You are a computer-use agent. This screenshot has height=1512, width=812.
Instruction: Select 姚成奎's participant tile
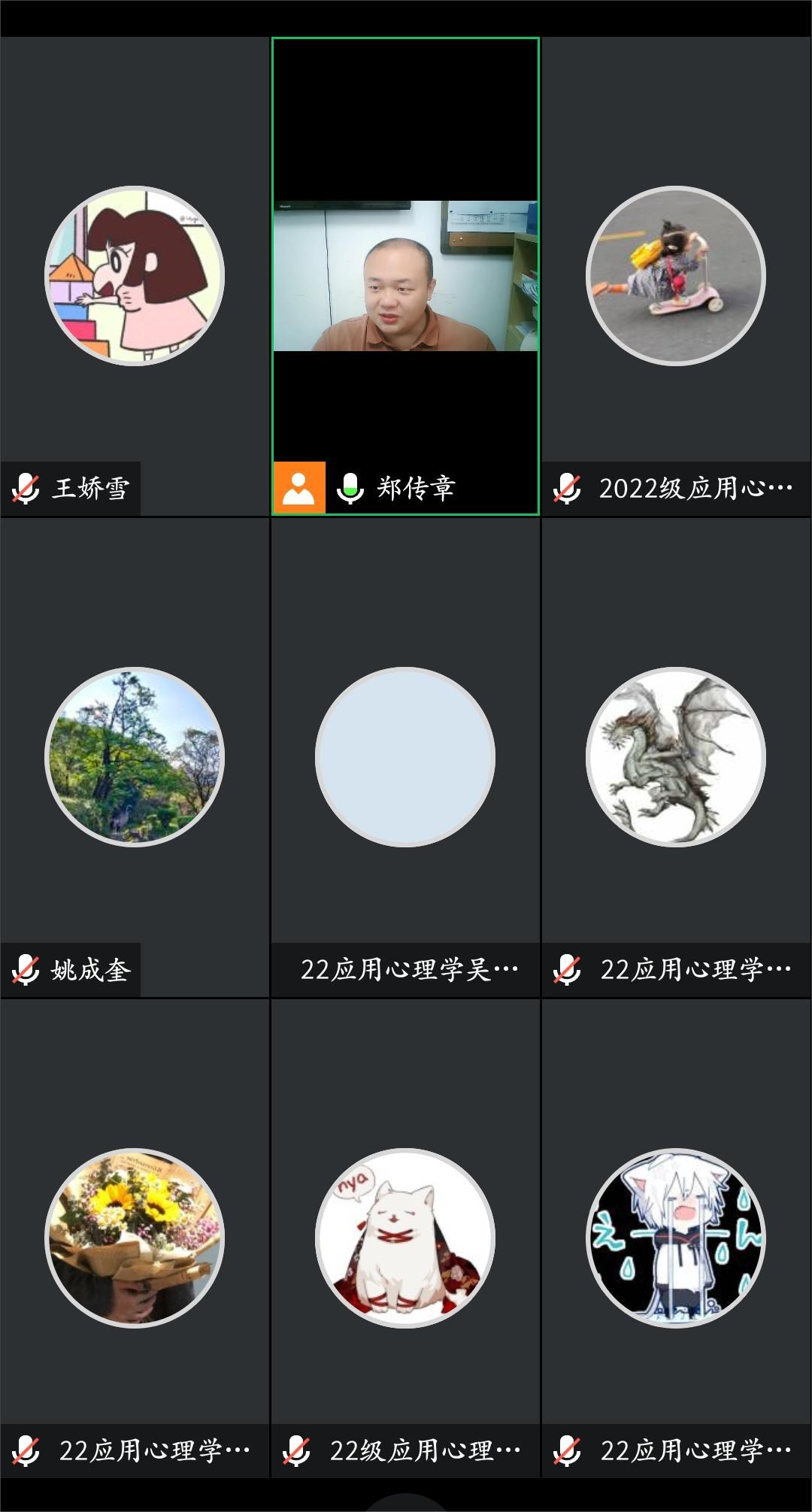135,756
